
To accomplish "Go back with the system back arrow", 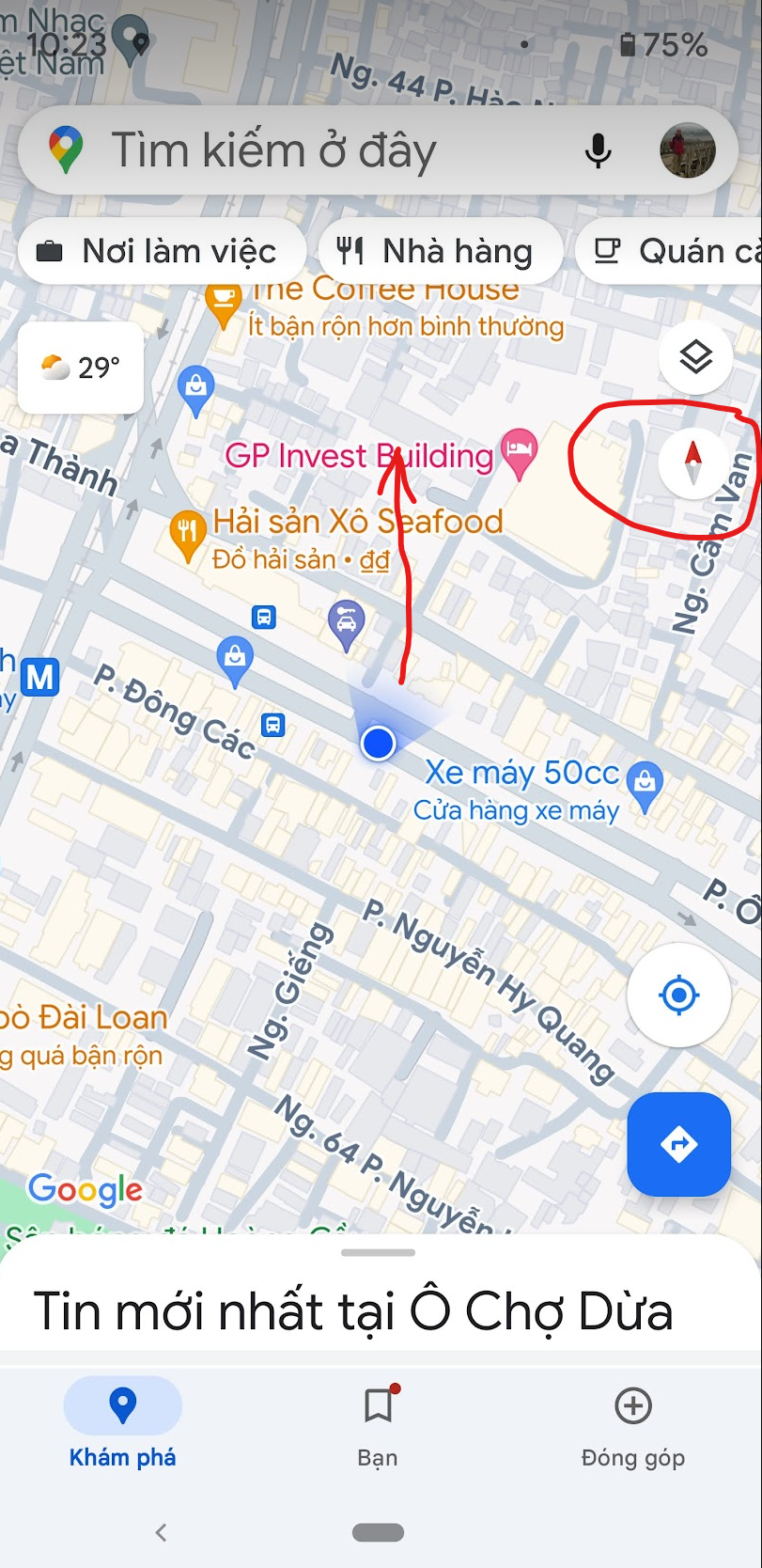I will pos(162,1532).
